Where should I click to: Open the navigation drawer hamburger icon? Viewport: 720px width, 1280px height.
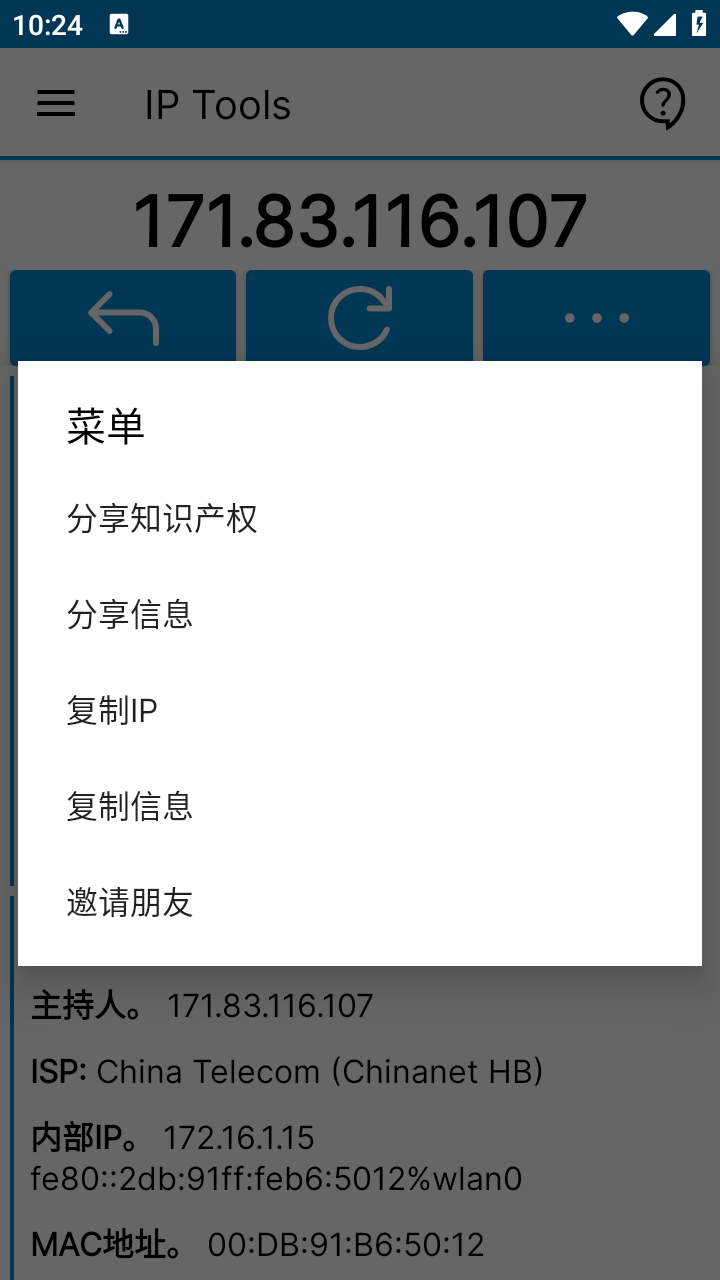point(56,103)
